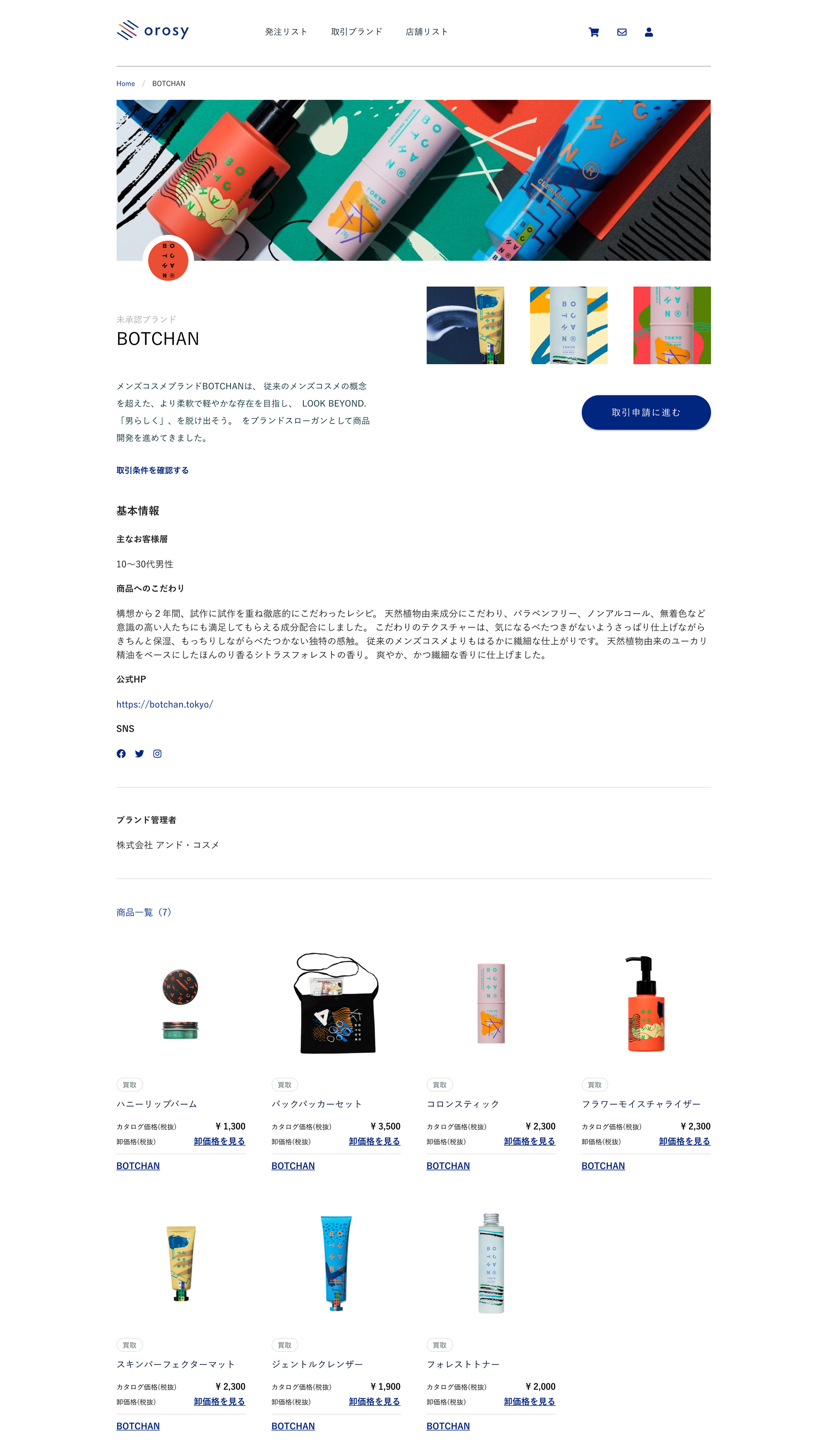Open the shopping cart icon
This screenshot has height=1456, width=827.
click(593, 32)
